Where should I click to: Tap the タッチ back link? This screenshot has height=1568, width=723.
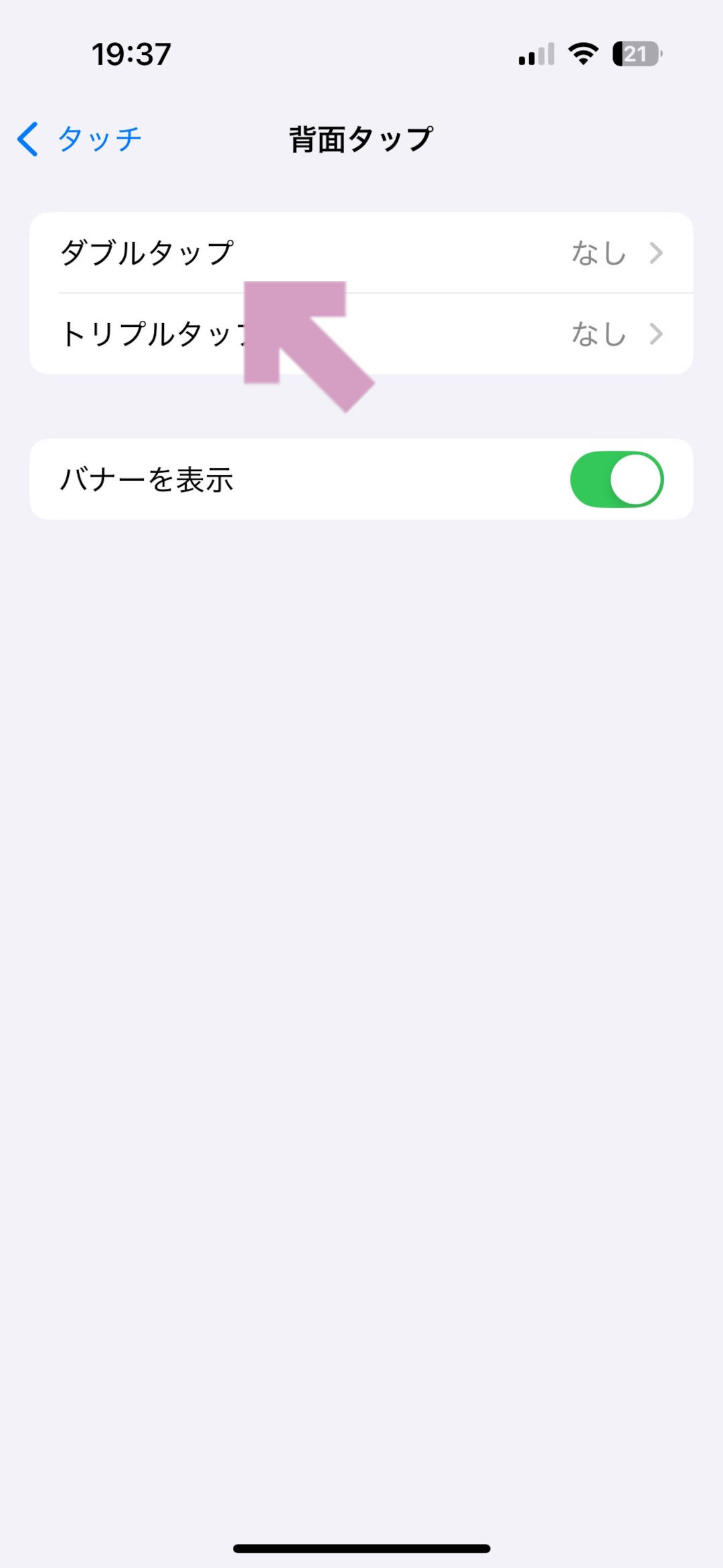tap(99, 139)
